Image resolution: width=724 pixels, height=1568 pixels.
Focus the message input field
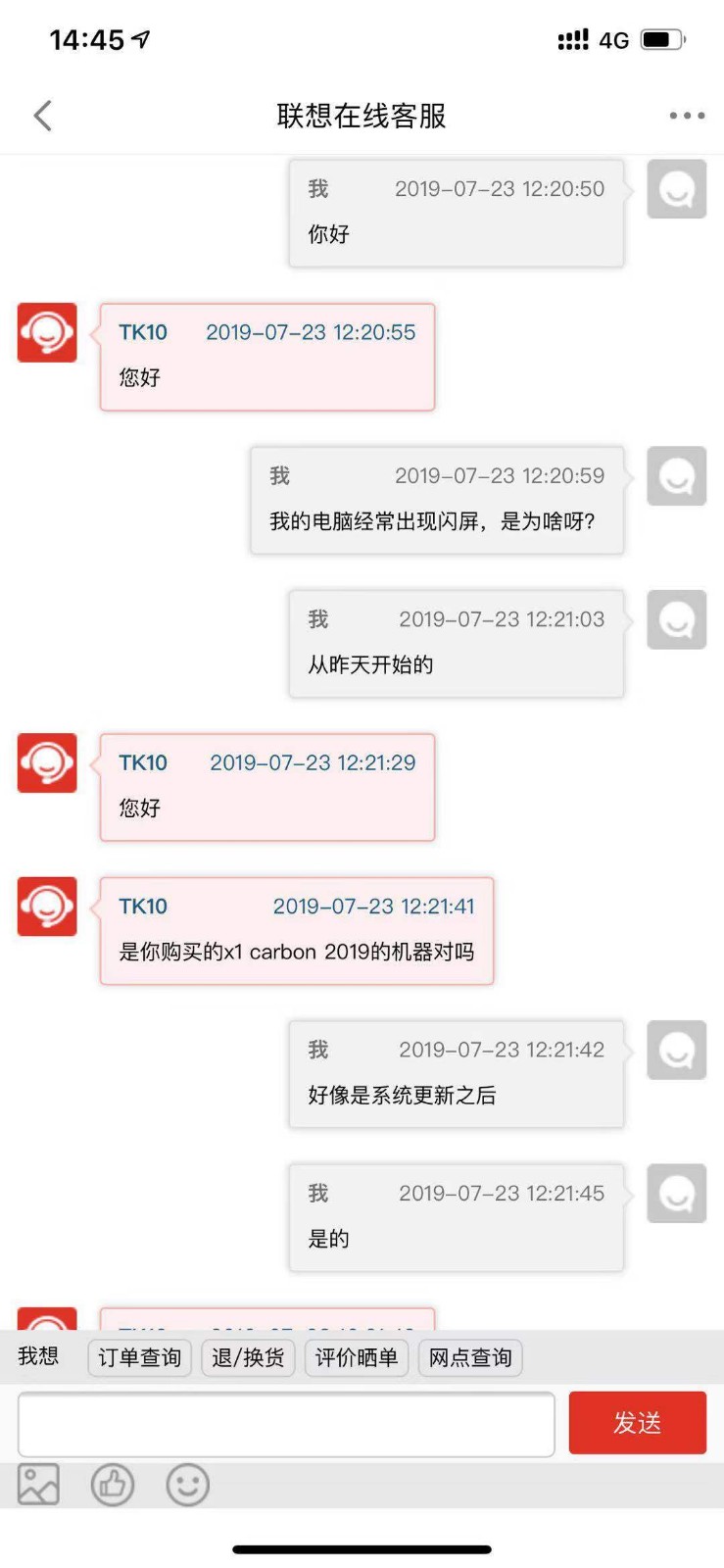pyautogui.click(x=286, y=1423)
